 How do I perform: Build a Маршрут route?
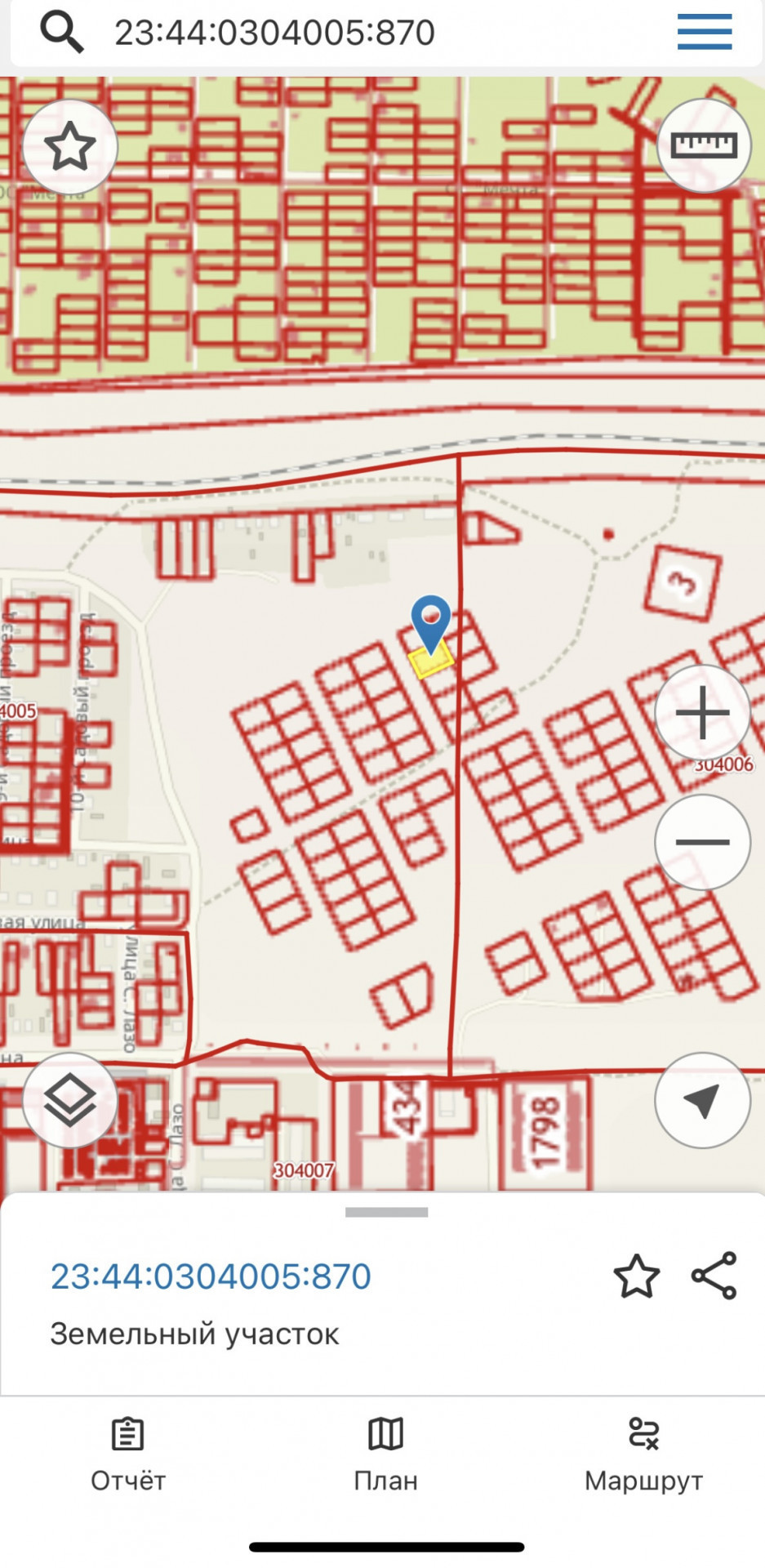click(643, 1456)
